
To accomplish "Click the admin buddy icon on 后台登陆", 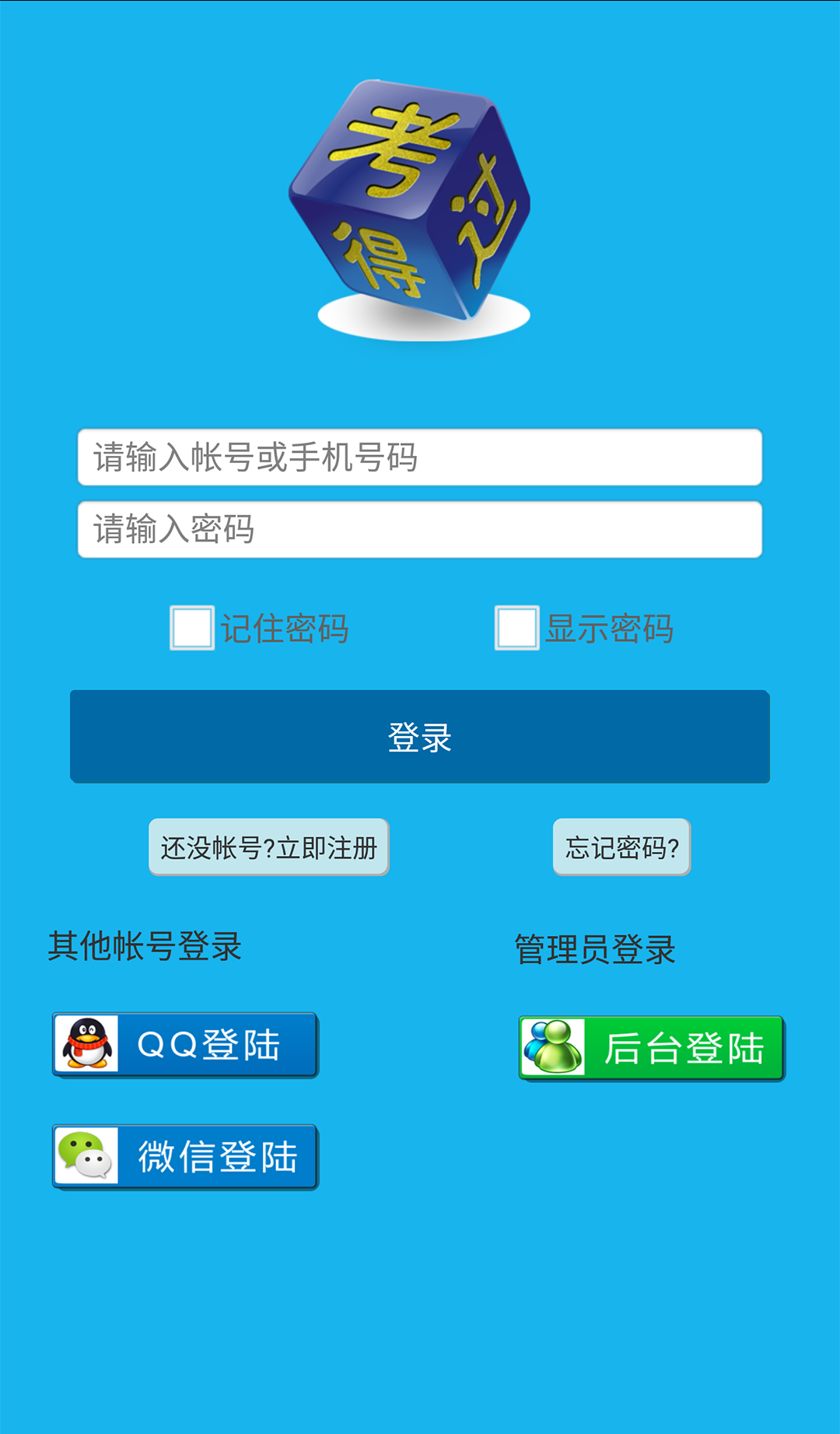I will click(x=554, y=1047).
